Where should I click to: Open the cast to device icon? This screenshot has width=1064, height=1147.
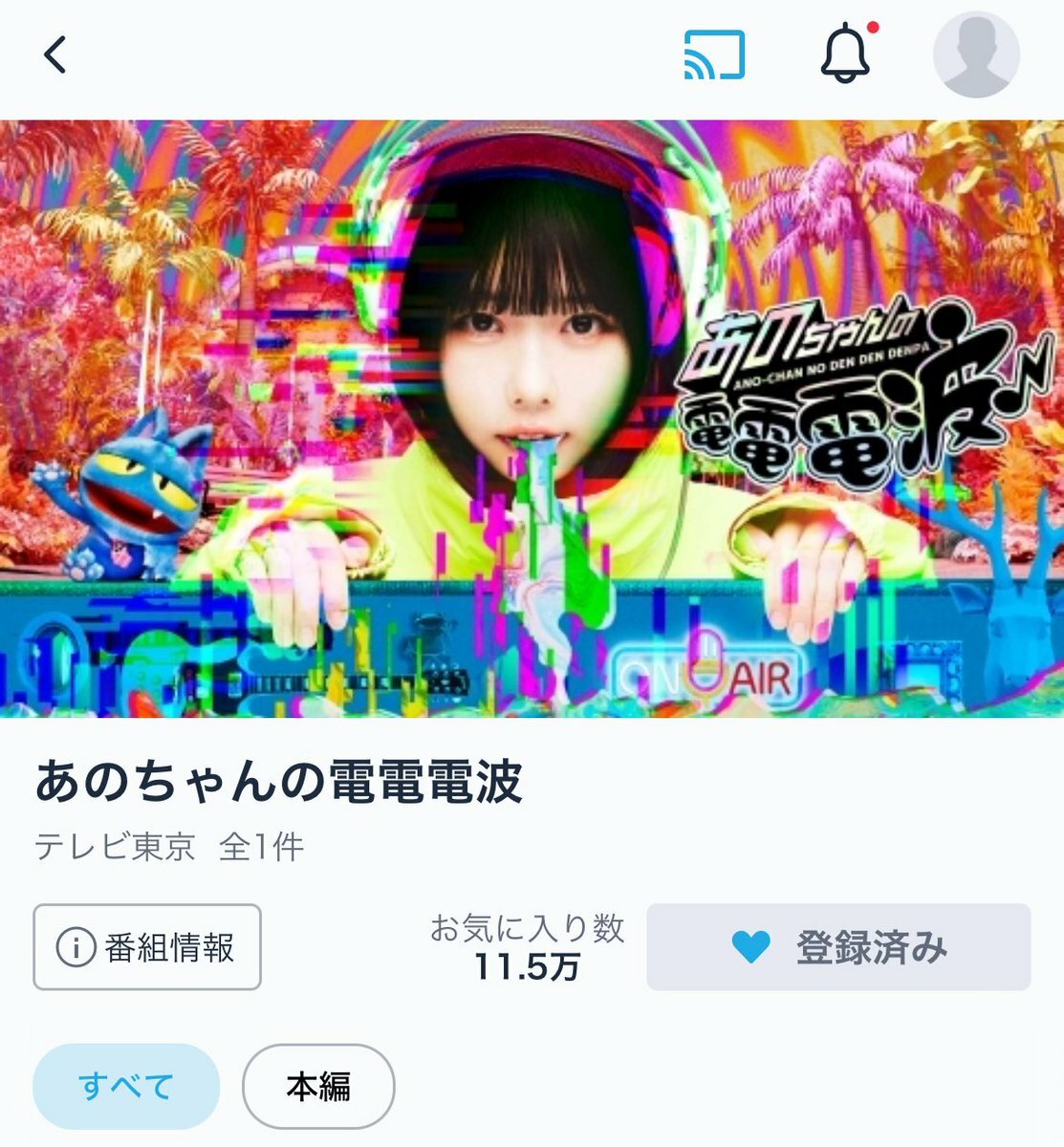click(x=714, y=55)
